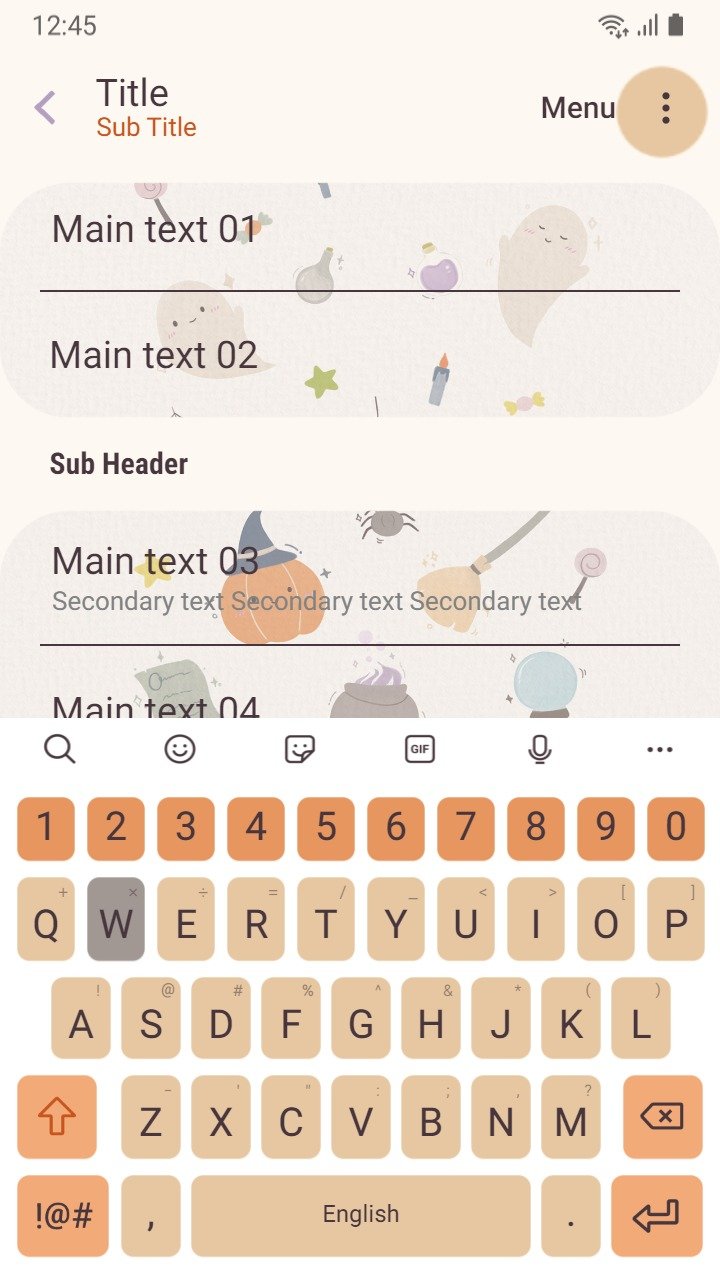Start voice input with the microphone
The height and width of the screenshot is (1280, 720).
(x=540, y=749)
